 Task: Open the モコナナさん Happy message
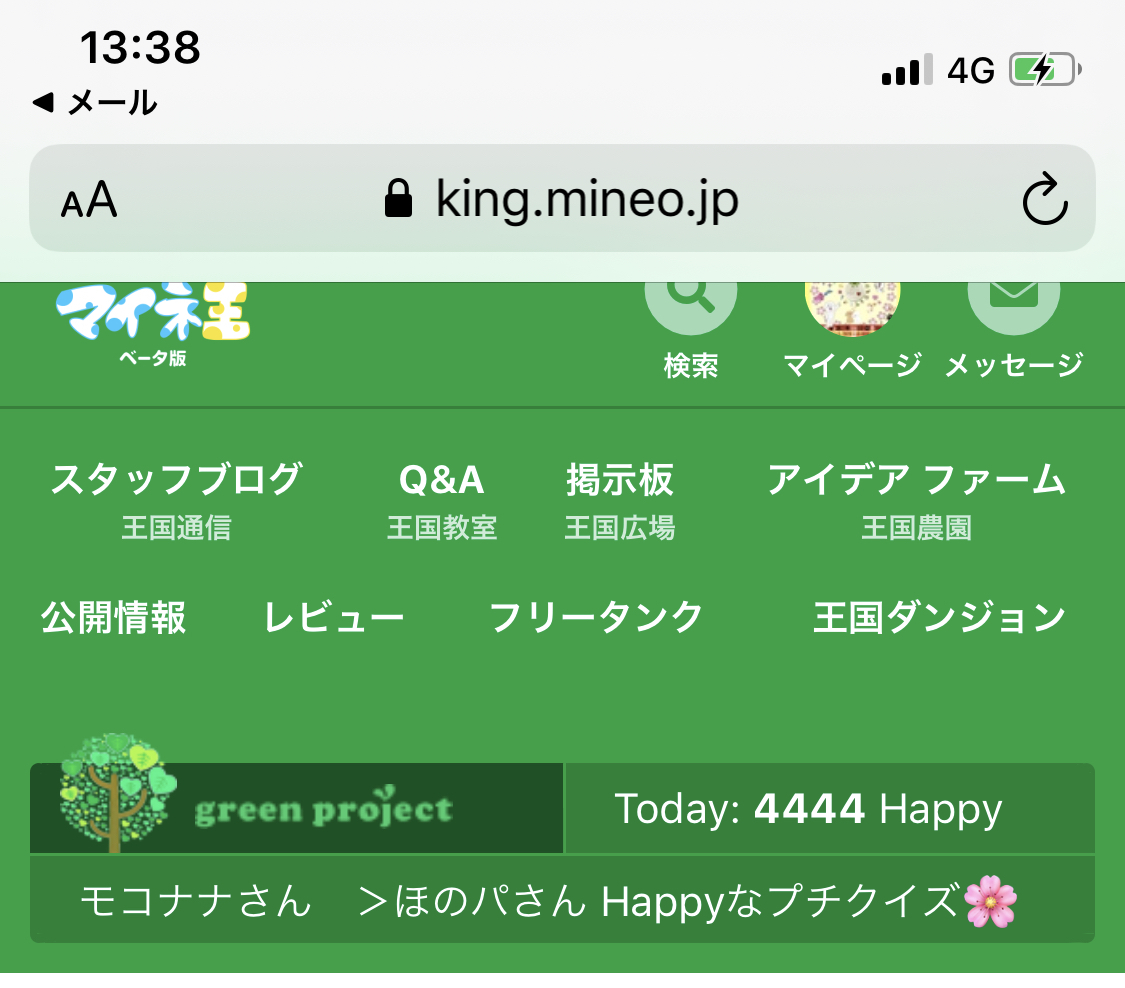(562, 900)
